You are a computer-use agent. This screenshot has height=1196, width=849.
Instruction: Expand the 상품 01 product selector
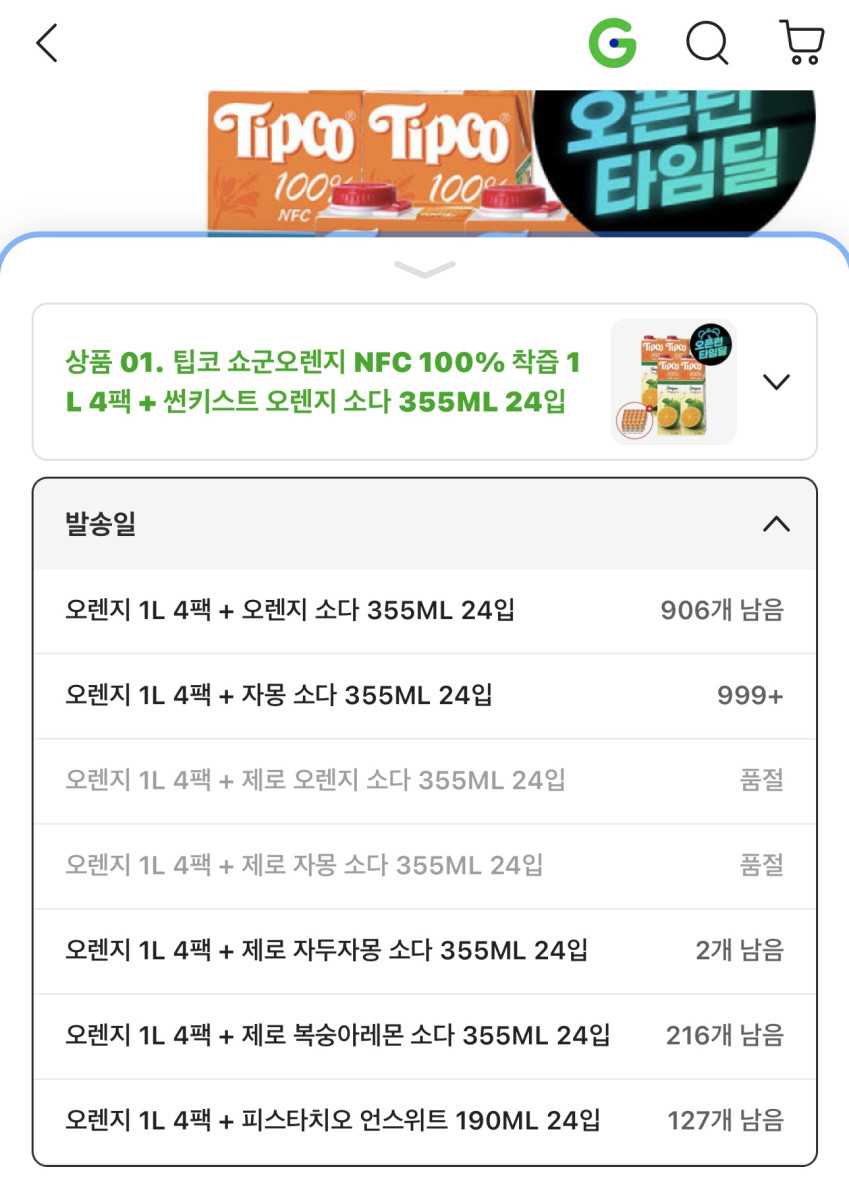point(425,381)
